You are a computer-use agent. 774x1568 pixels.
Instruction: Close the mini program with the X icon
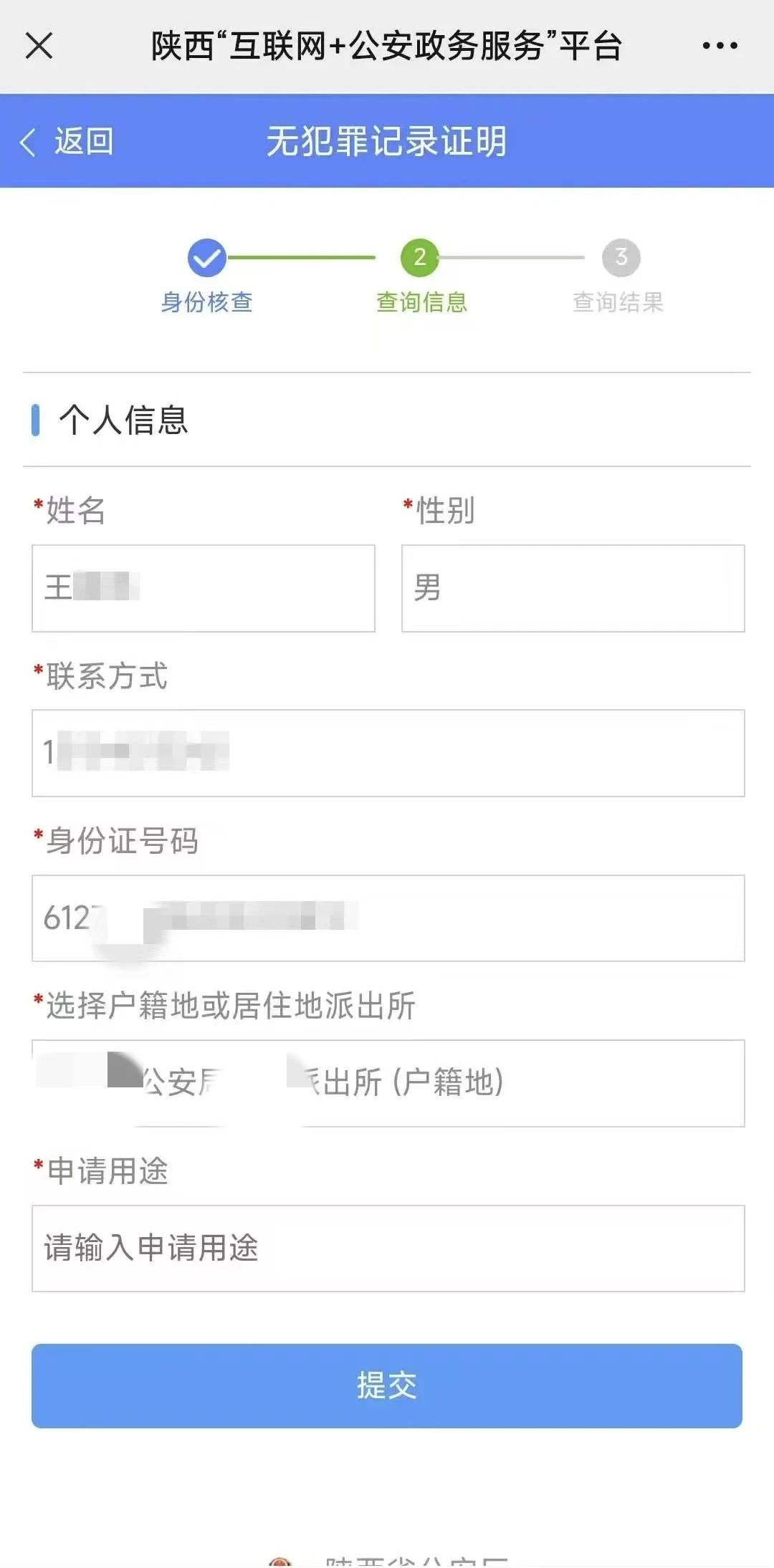(x=39, y=46)
